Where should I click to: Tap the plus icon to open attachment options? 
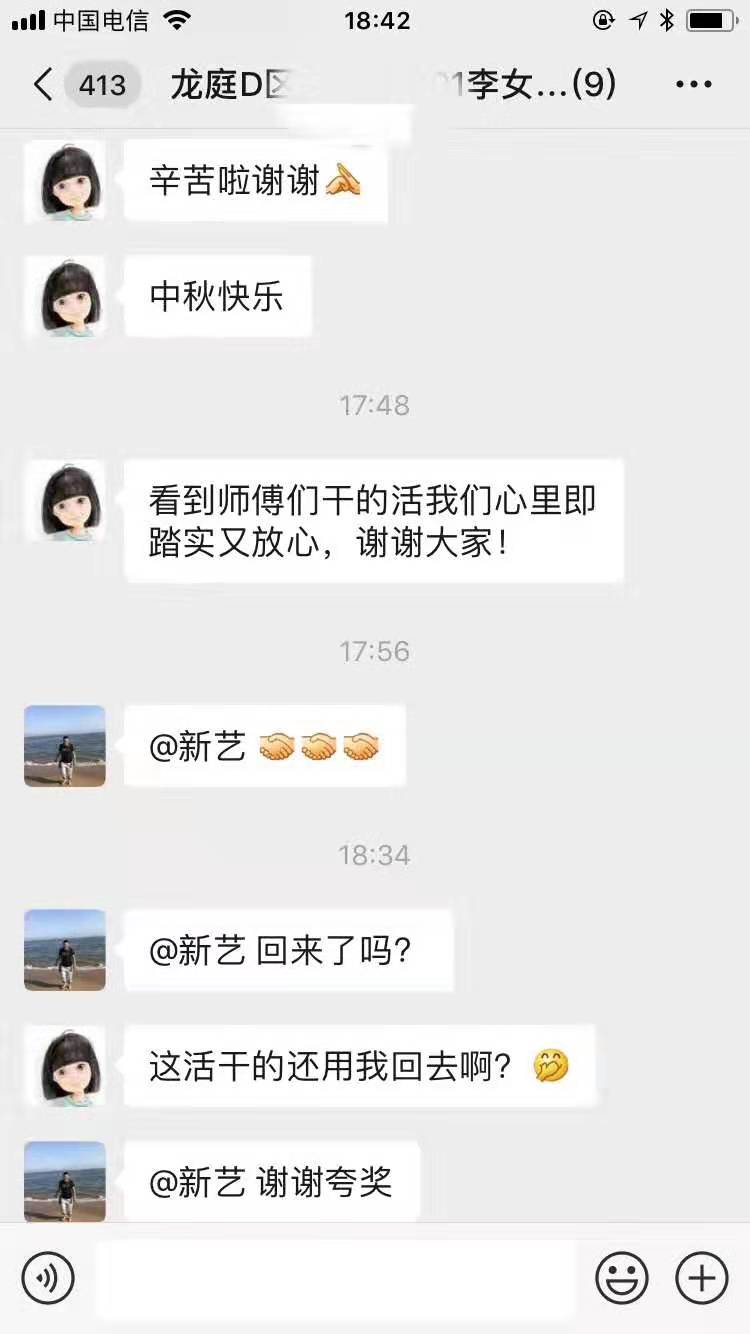(x=701, y=1277)
